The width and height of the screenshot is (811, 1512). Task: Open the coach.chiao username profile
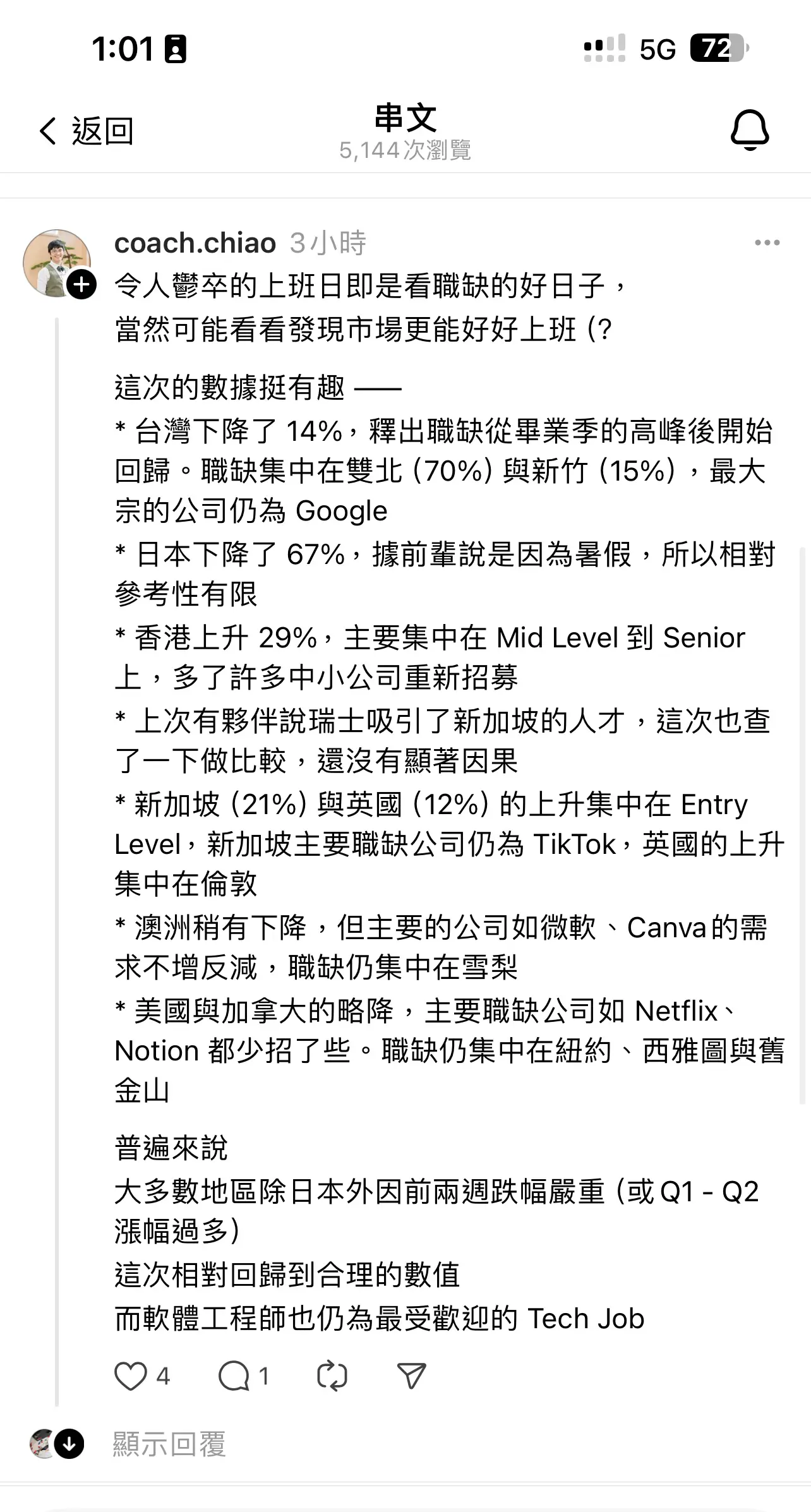coord(195,243)
